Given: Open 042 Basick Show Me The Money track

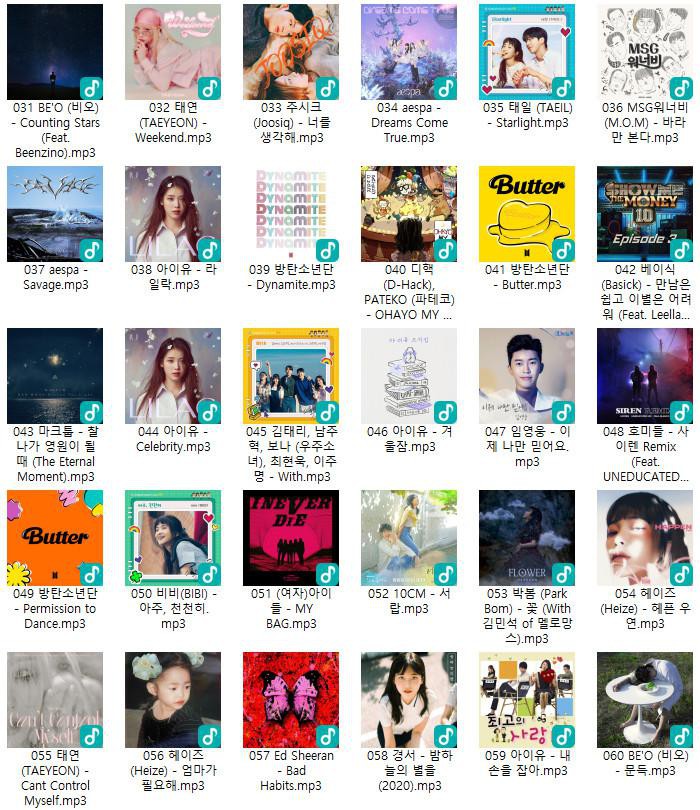Looking at the screenshot, I should coord(644,214).
